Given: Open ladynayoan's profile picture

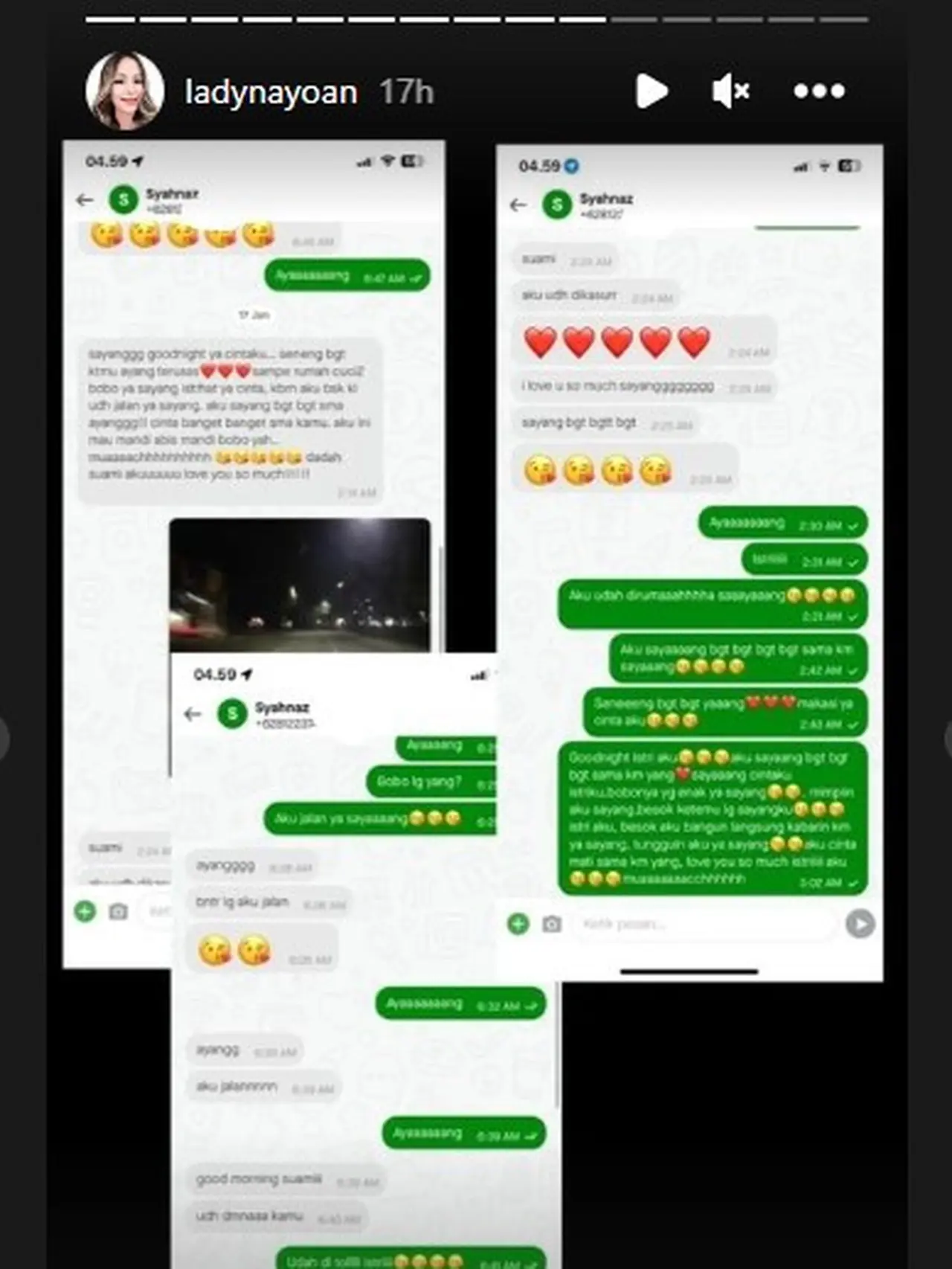Looking at the screenshot, I should tap(124, 91).
